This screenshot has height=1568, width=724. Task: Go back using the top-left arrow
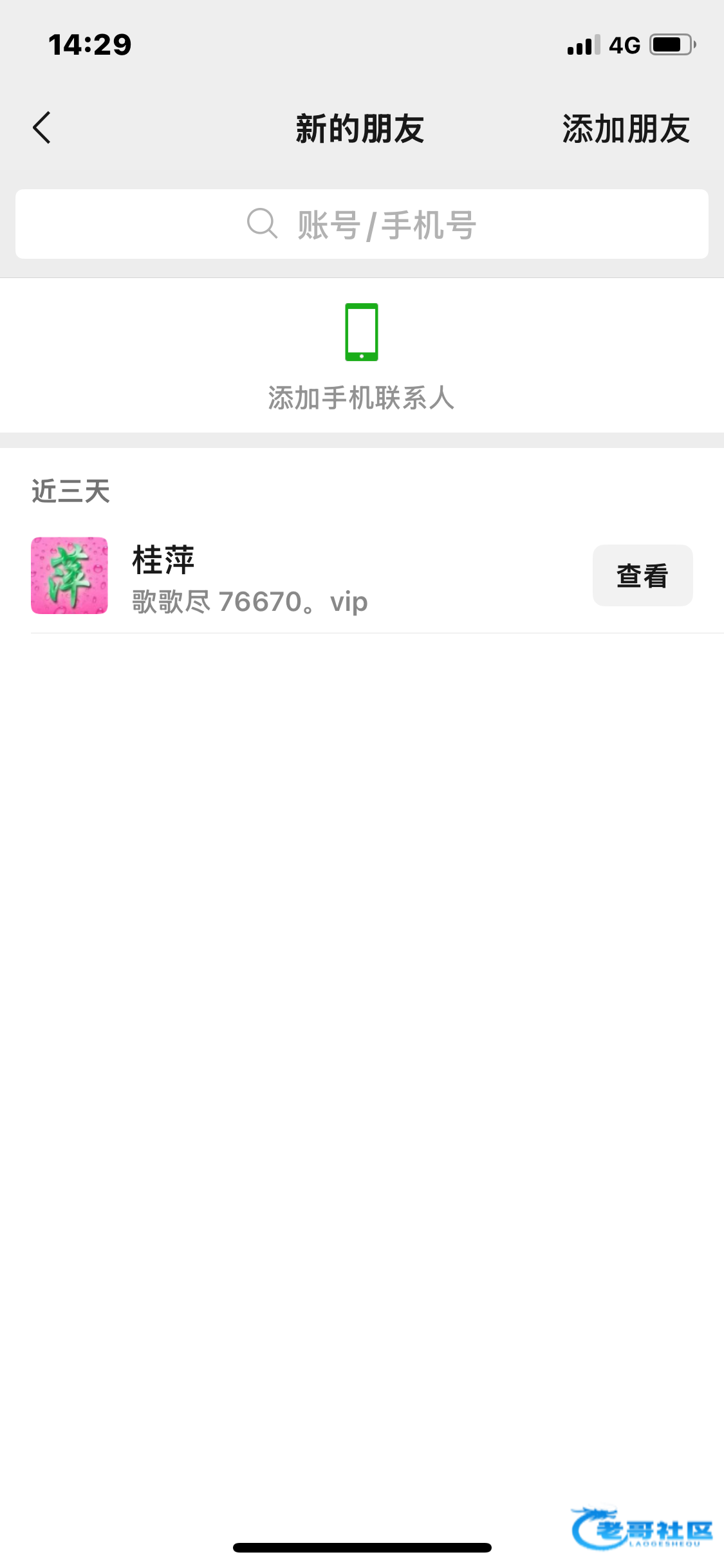pyautogui.click(x=42, y=127)
